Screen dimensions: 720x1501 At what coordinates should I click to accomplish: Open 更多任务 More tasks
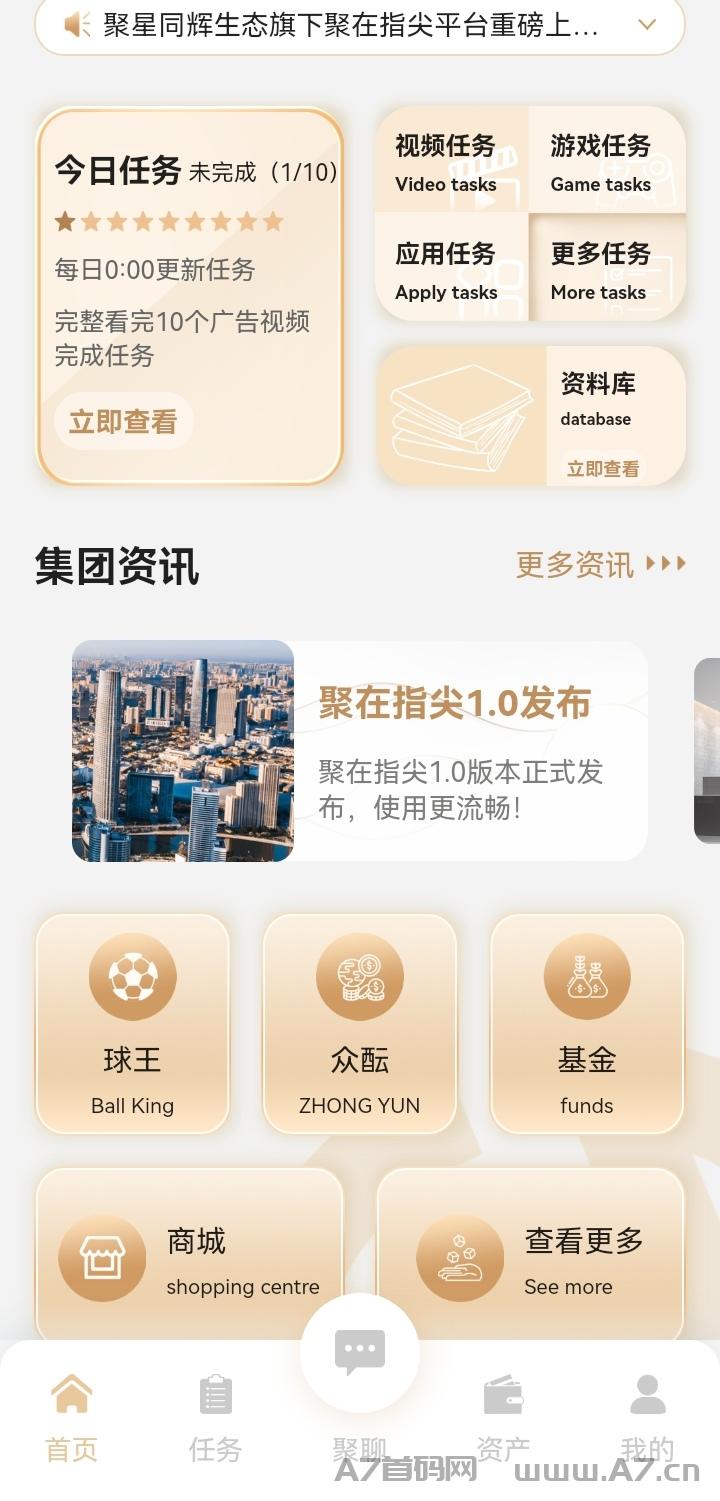tap(607, 268)
